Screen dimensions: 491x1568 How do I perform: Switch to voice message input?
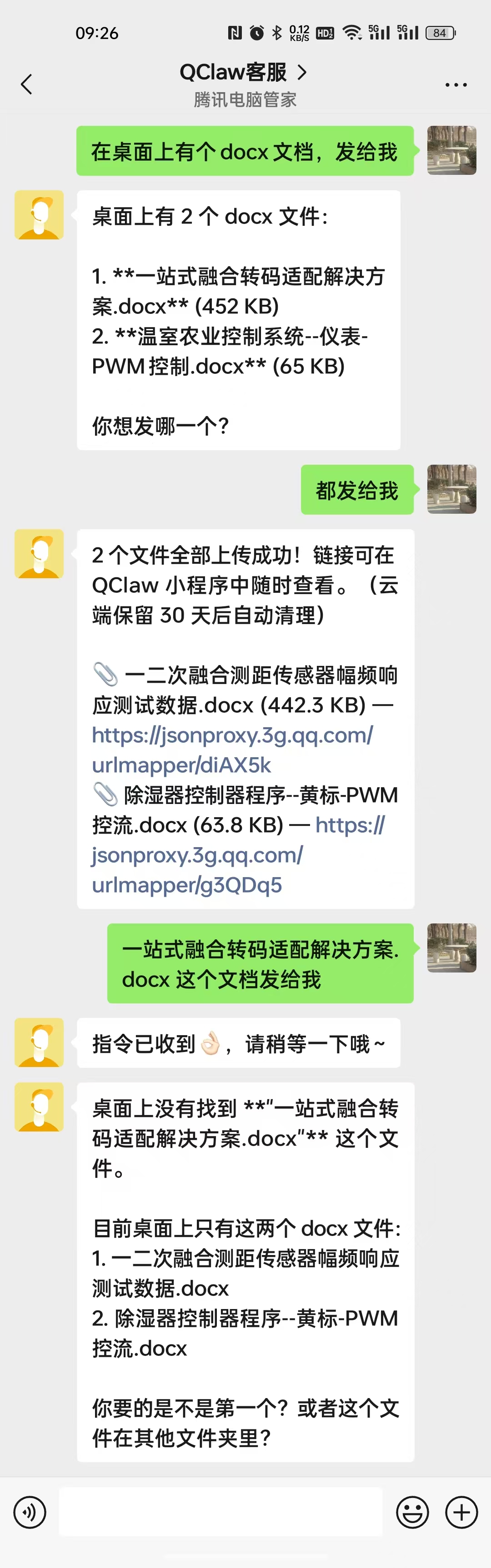click(x=29, y=1512)
